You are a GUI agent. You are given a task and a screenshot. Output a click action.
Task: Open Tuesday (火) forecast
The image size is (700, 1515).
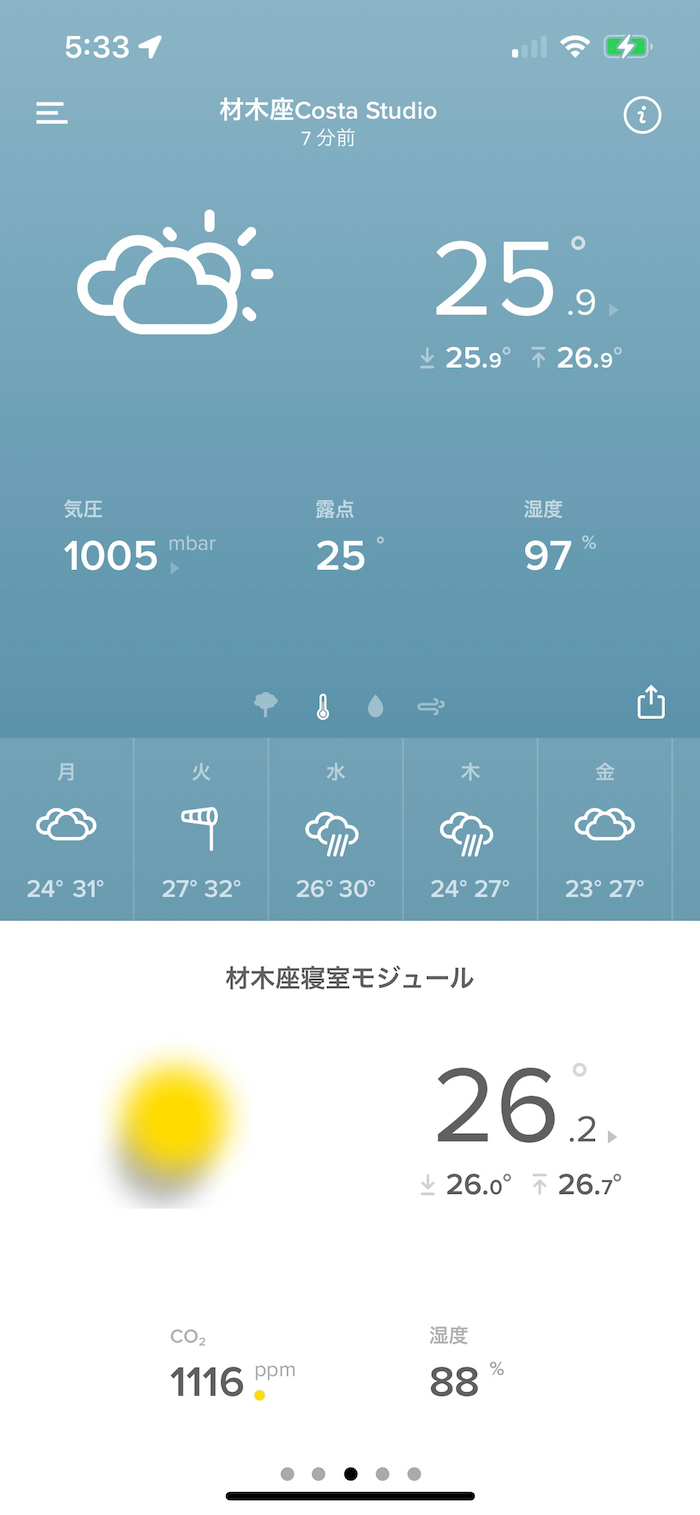coord(201,829)
